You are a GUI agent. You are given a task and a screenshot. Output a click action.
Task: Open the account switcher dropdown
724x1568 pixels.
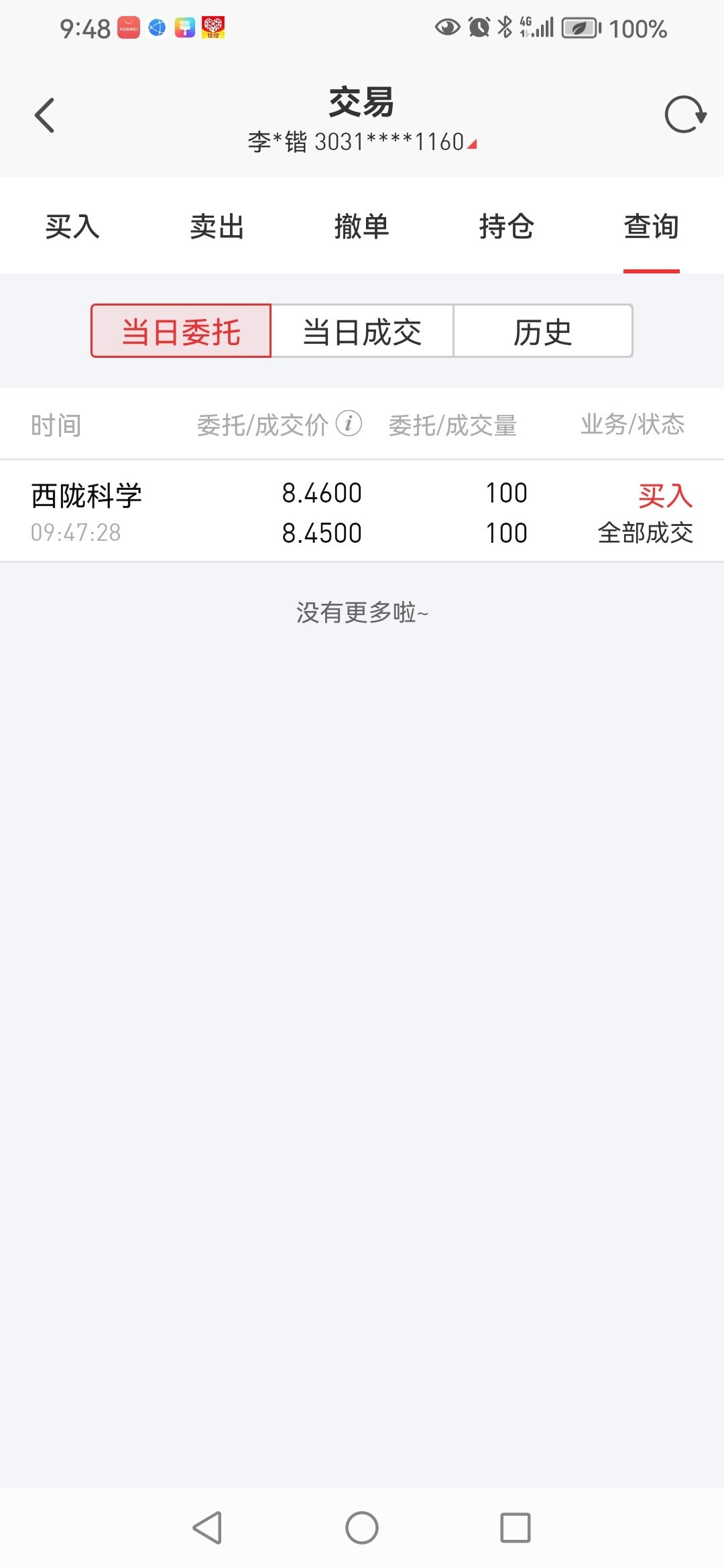362,142
